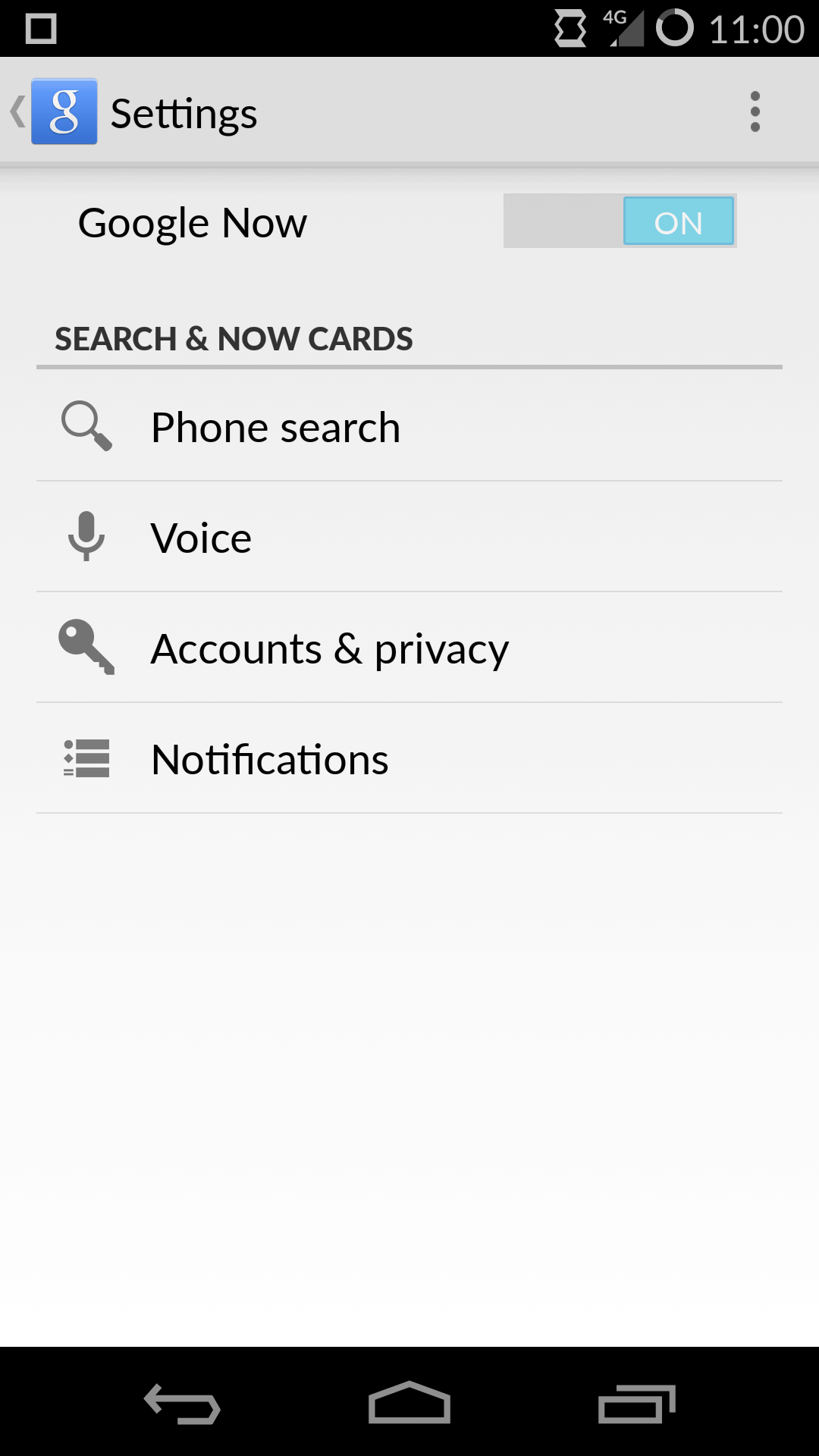Show recent apps
Image resolution: width=819 pixels, height=1456 pixels.
pos(637,1404)
